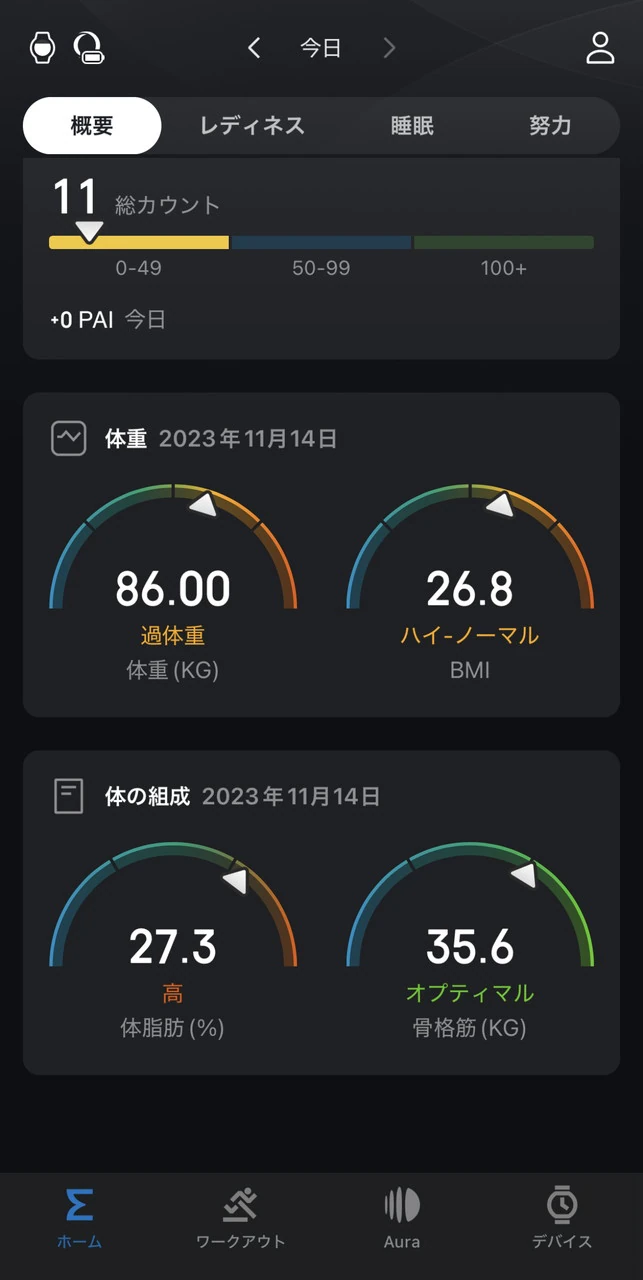
Task: Go to the previous day
Action: 254,47
